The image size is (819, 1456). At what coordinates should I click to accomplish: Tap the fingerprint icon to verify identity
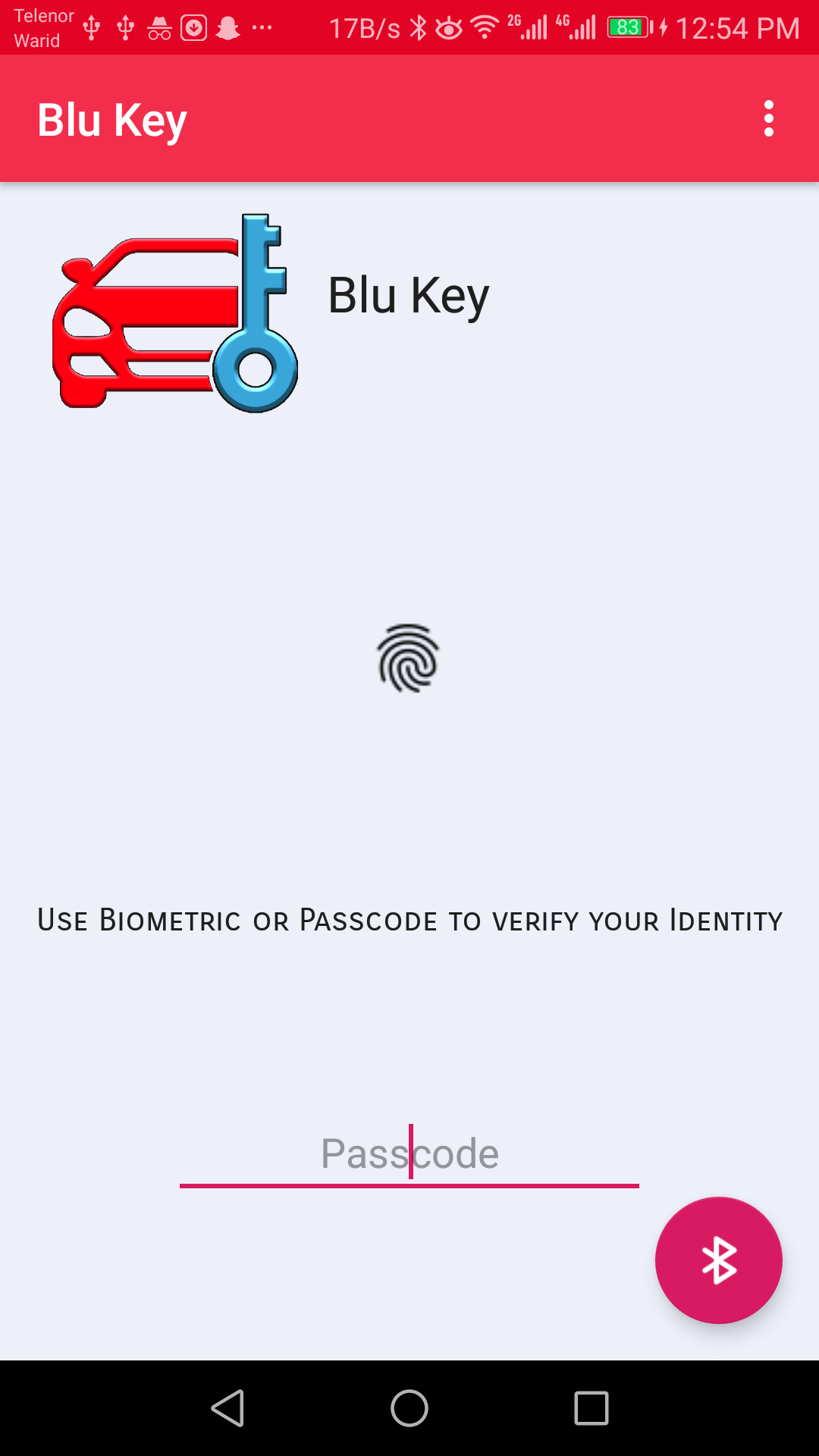[x=408, y=658]
